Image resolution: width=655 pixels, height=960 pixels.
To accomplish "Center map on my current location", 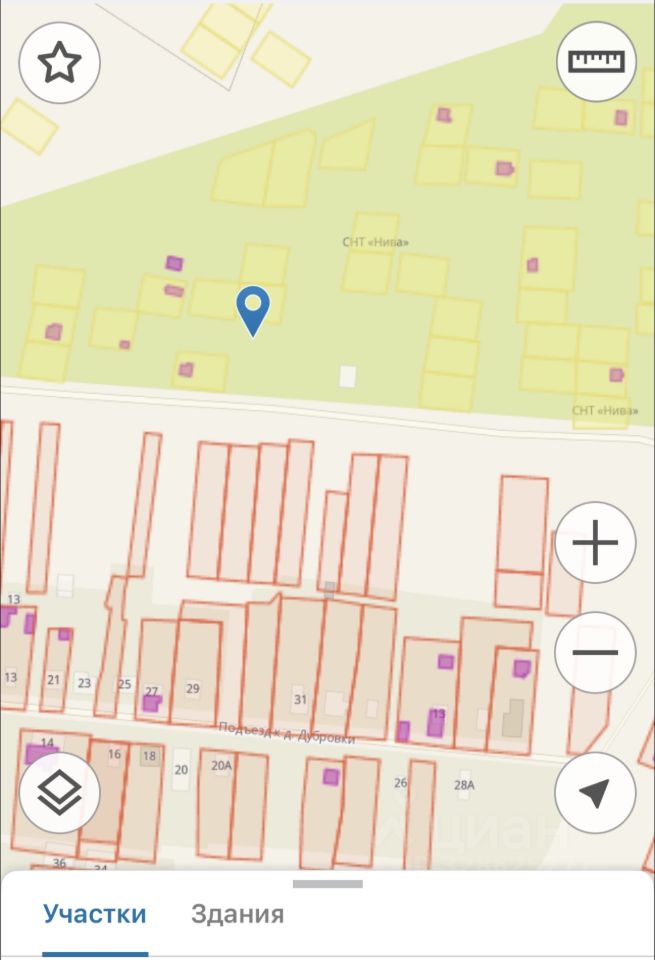I will (595, 793).
